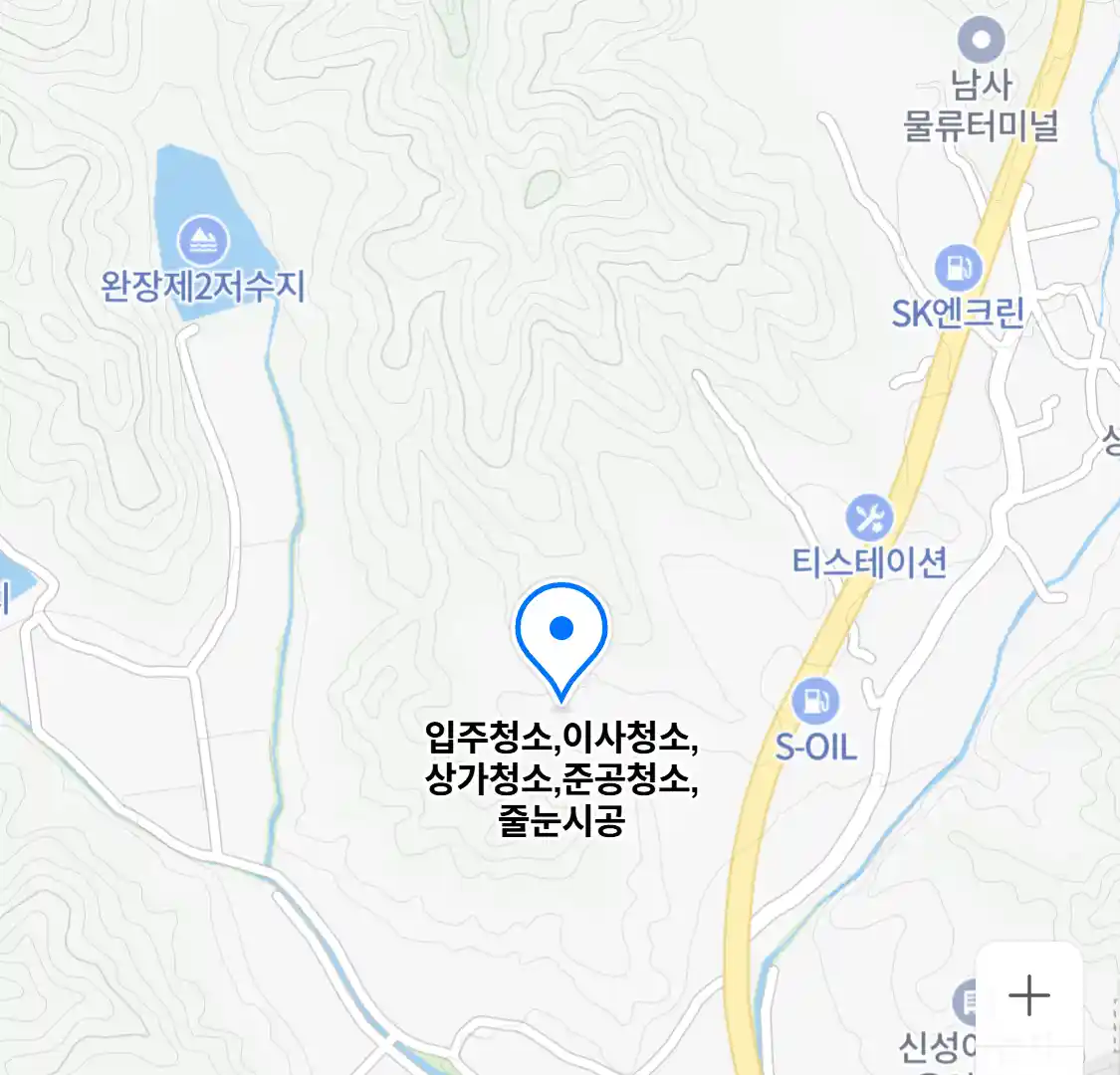This screenshot has height=1075, width=1120.
Task: Open the 남사 물류터미널 place marker
Action: click(x=982, y=41)
